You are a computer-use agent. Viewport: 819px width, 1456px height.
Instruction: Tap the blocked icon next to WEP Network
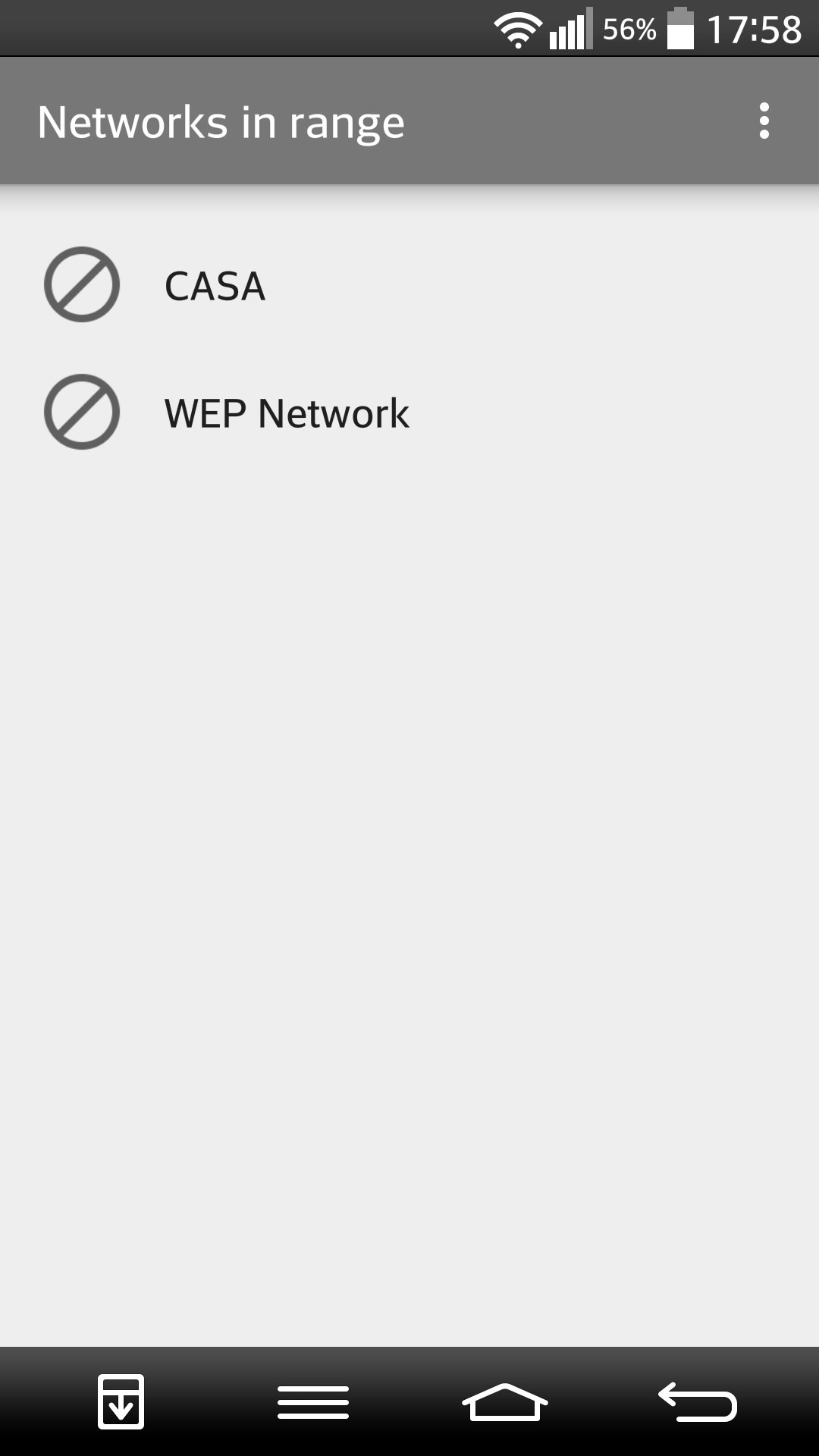coord(81,413)
